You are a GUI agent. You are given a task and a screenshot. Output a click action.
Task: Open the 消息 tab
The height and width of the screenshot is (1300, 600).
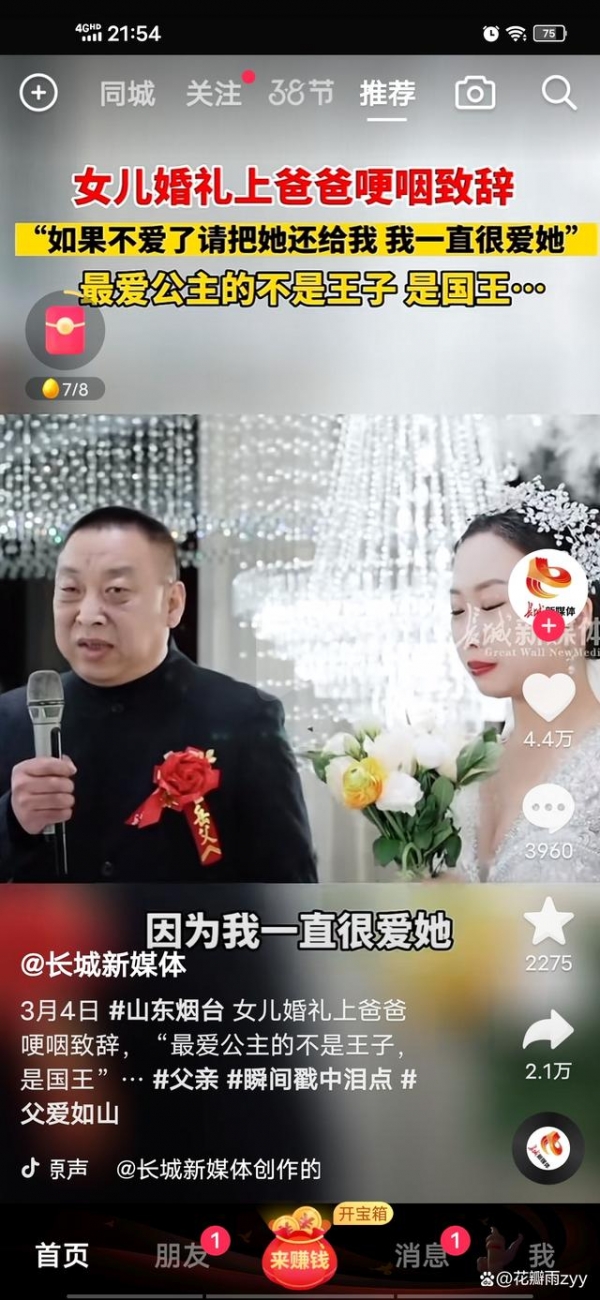[421, 1256]
